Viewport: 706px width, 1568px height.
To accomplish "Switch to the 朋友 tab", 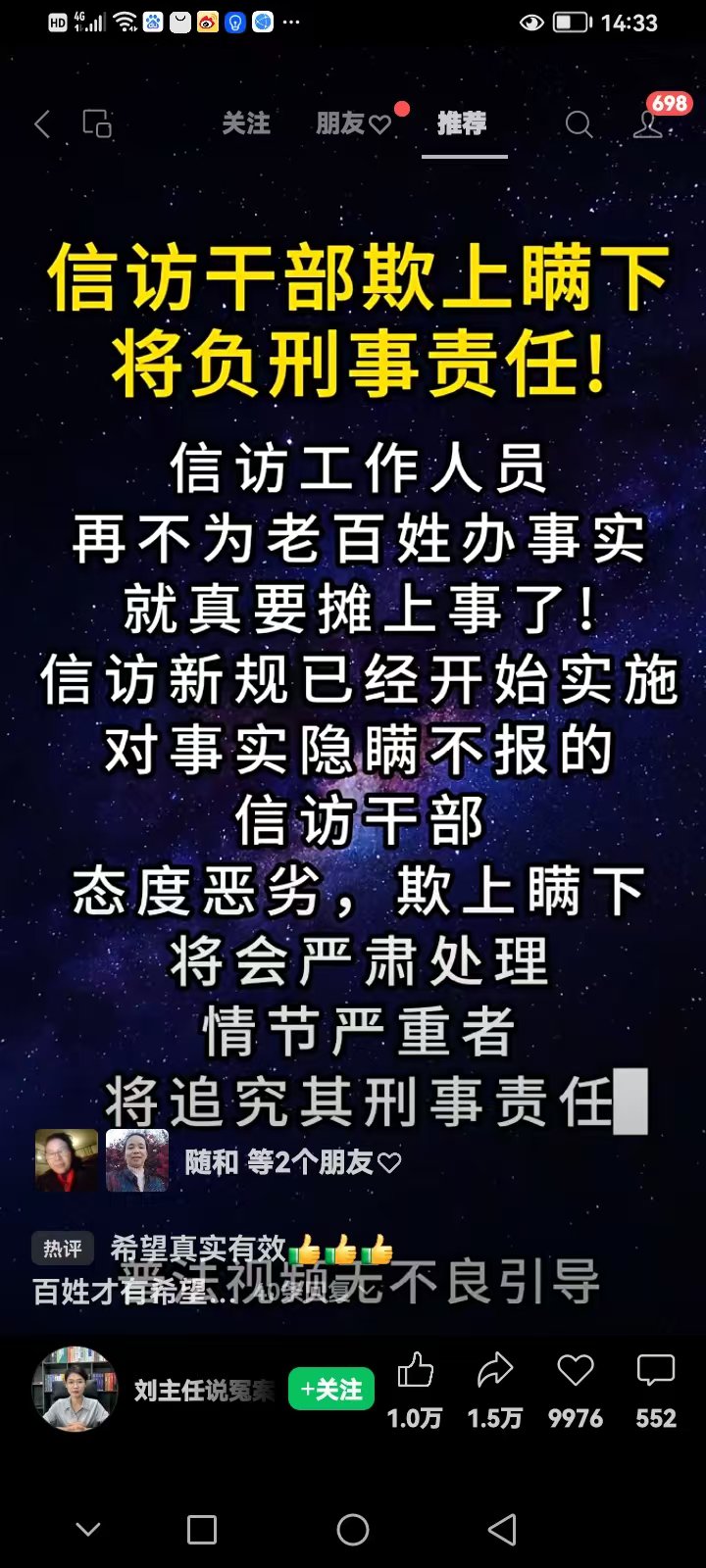I will click(x=351, y=123).
